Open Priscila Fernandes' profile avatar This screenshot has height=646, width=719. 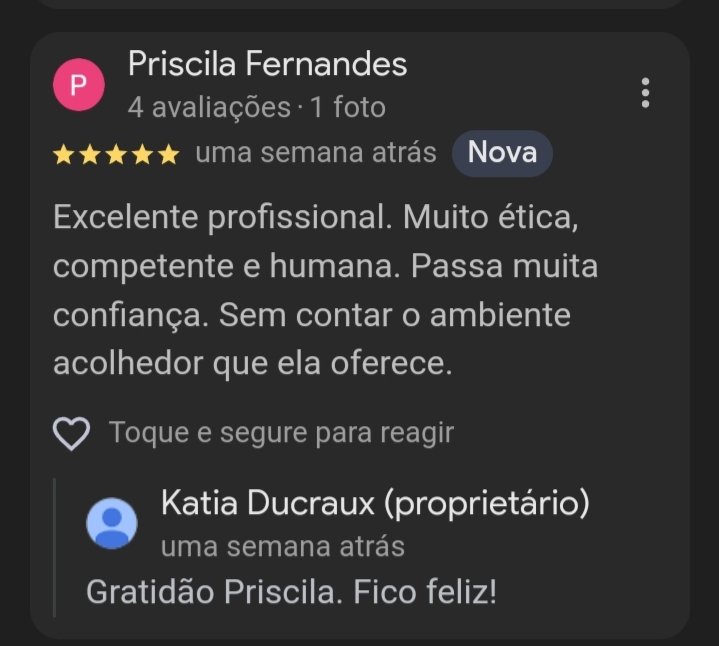(78, 86)
